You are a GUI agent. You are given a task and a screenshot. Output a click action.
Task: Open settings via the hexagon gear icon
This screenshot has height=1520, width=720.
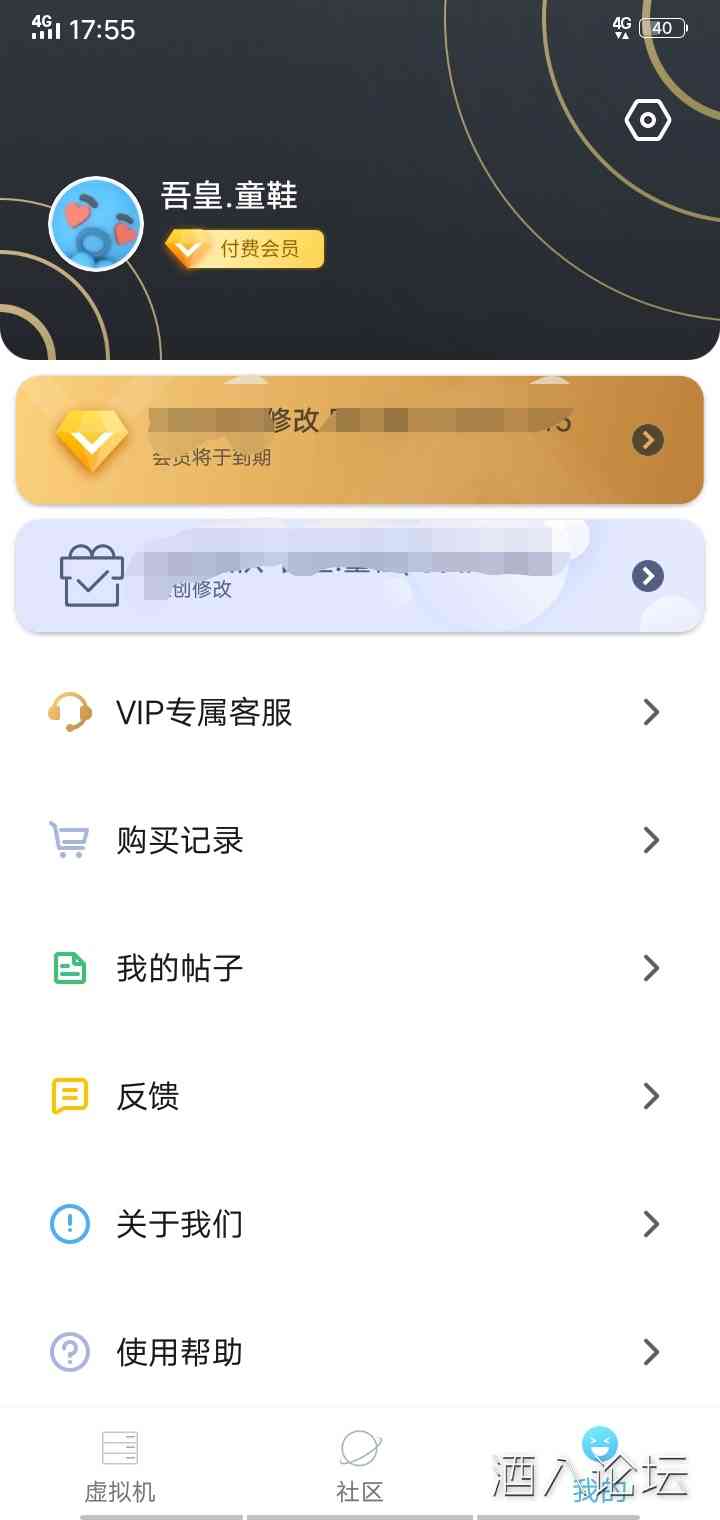647,121
